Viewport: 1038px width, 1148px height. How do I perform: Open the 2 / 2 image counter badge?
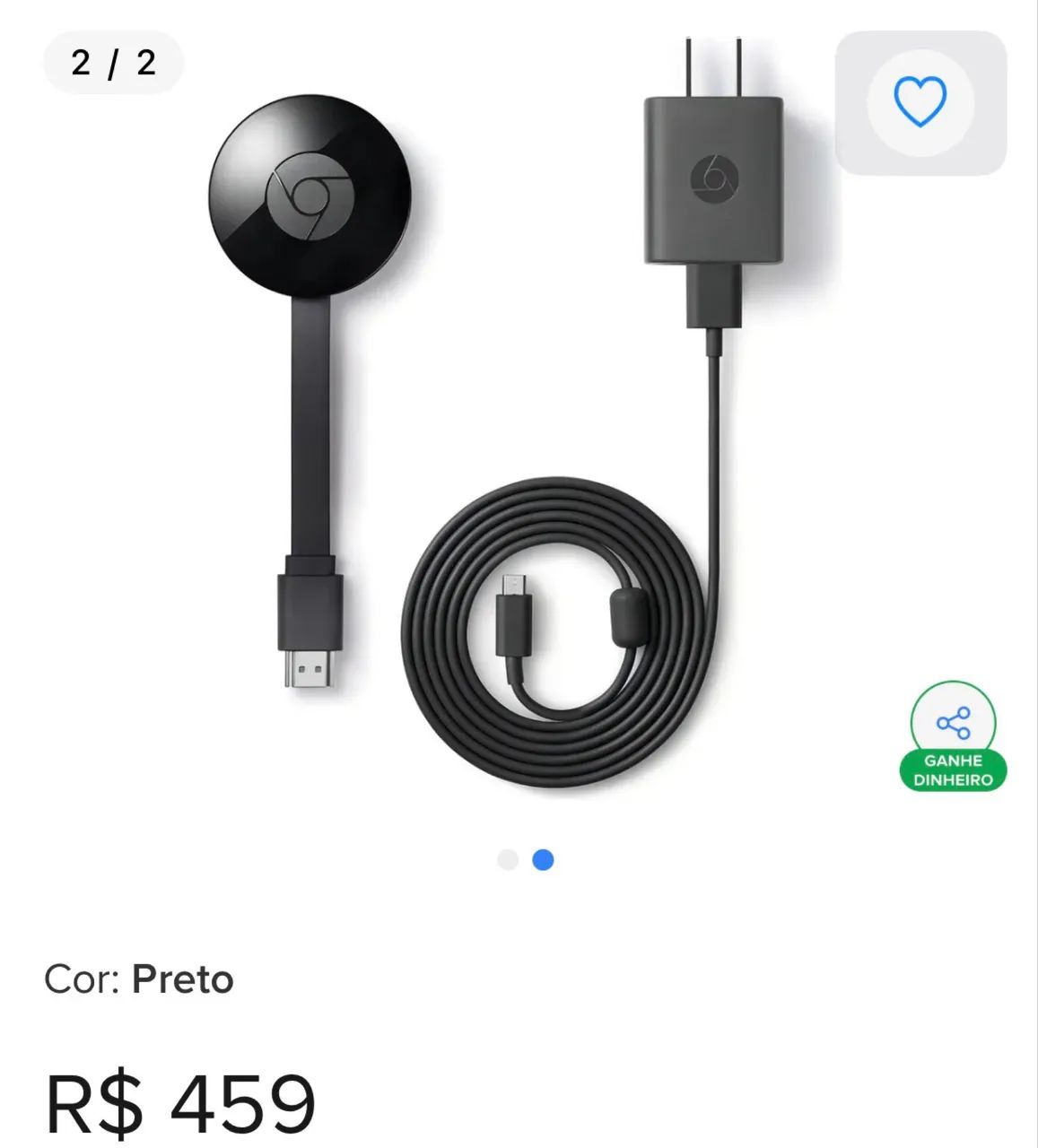pos(115,63)
